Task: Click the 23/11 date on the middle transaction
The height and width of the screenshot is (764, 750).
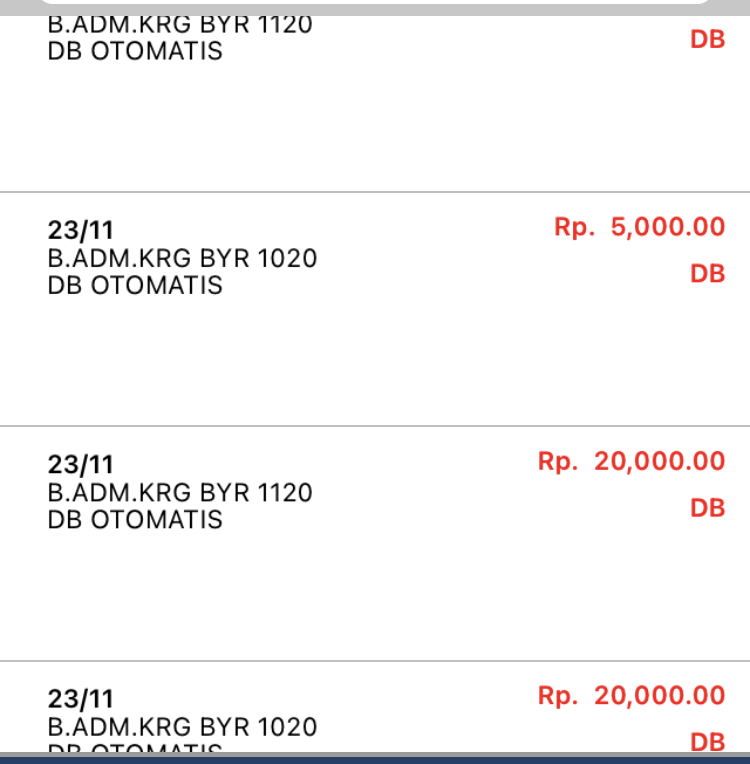Action: (x=76, y=463)
